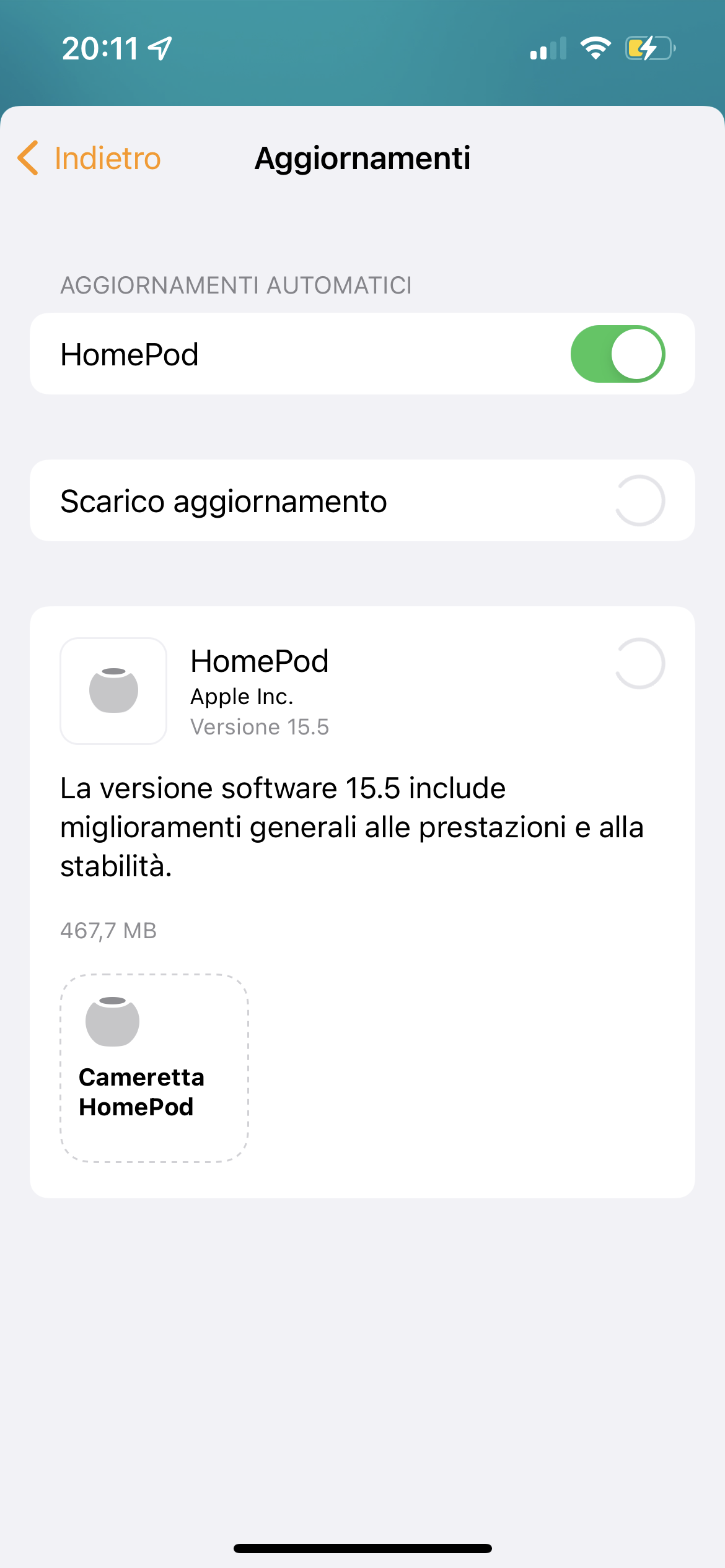This screenshot has height=1568, width=725.
Task: Select the Cameretta HomePod tile
Action: [154, 1068]
